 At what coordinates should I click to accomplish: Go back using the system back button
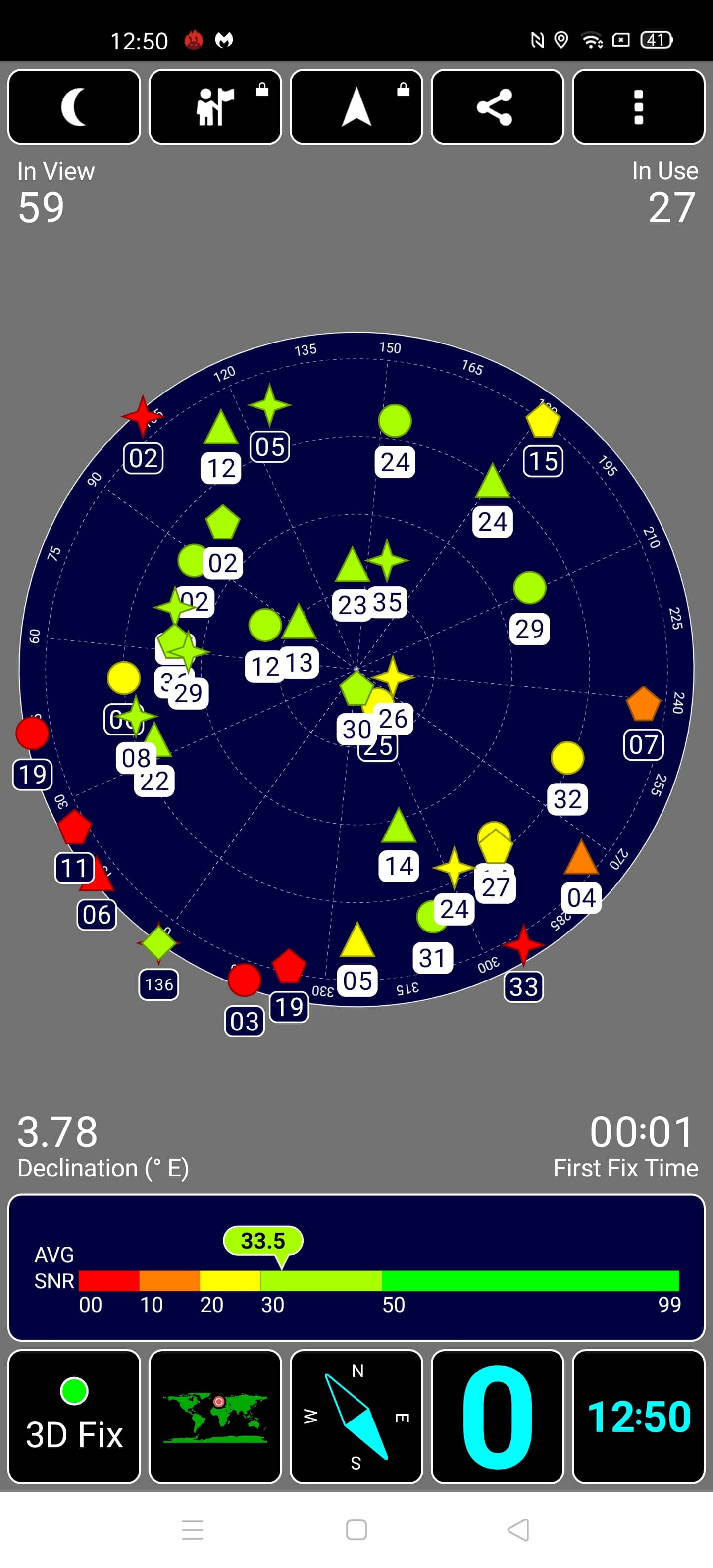tap(518, 1530)
